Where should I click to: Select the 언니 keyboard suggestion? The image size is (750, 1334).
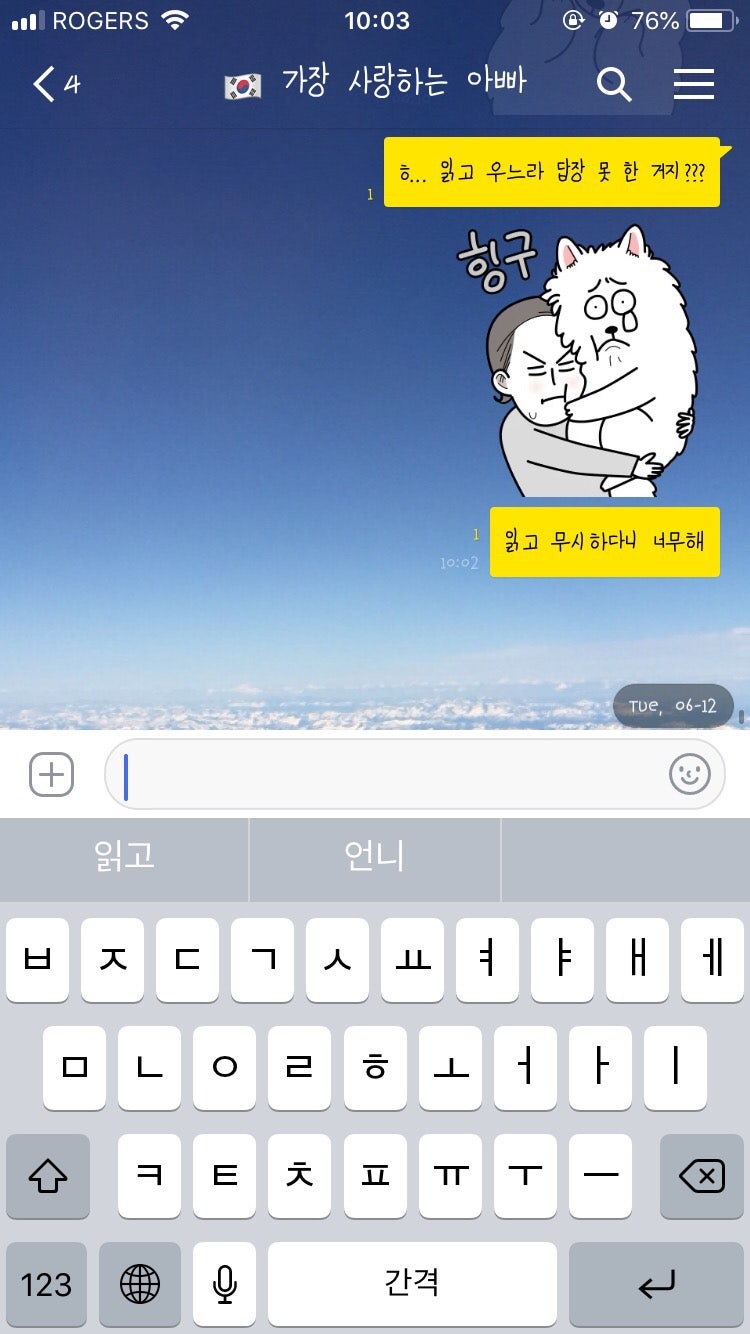point(374,859)
